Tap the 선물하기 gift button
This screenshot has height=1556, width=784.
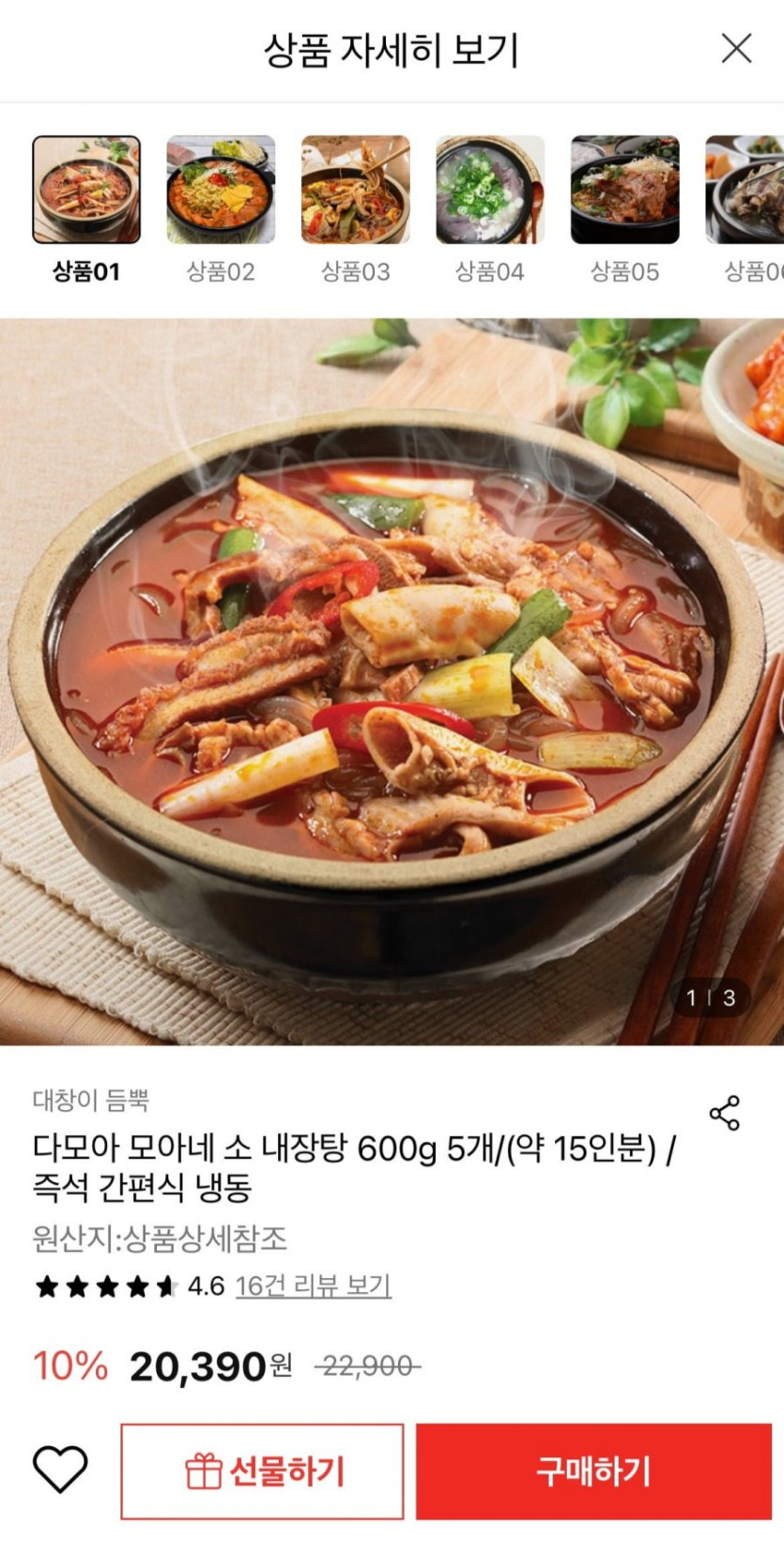(x=263, y=1471)
